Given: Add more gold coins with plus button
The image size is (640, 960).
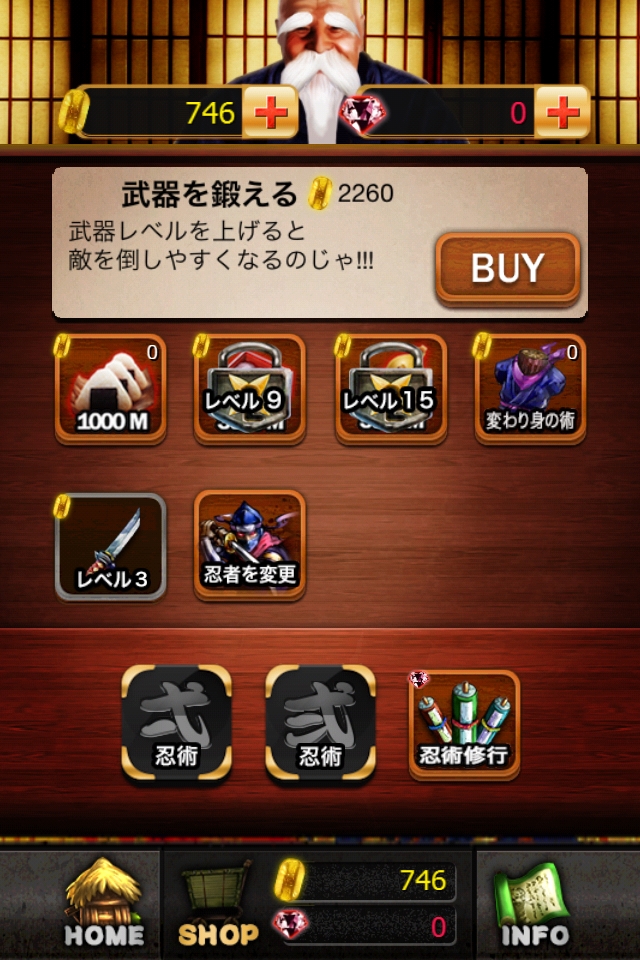Looking at the screenshot, I should [x=270, y=112].
